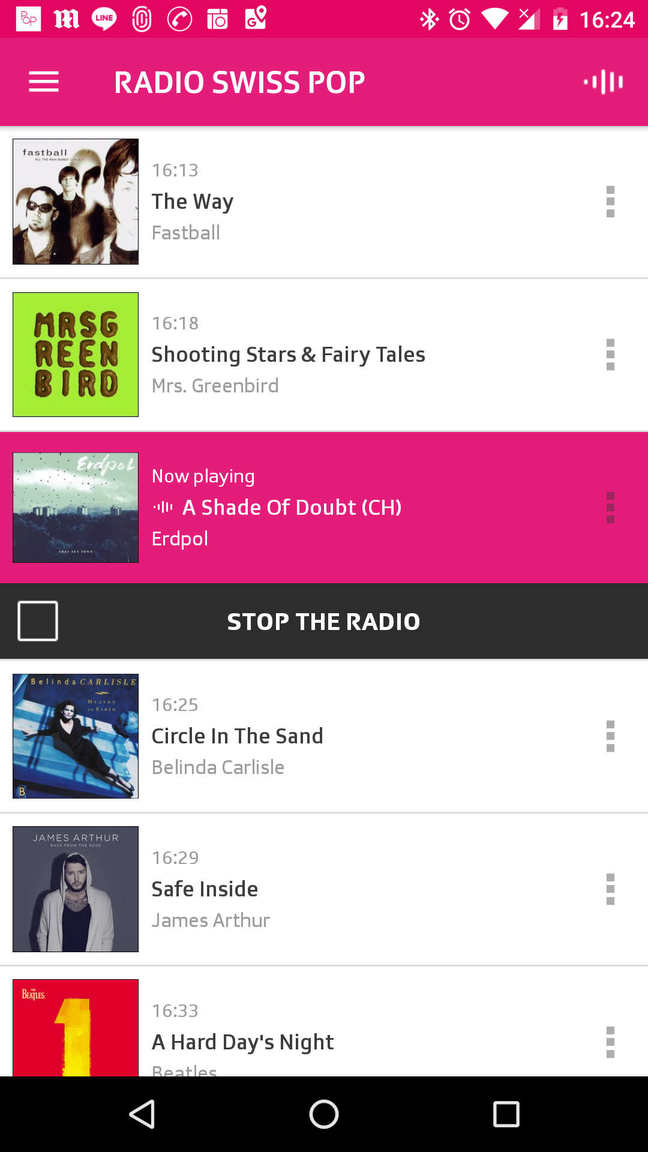
Task: Open overflow menu for A Shade Of Doubt
Action: tap(610, 507)
